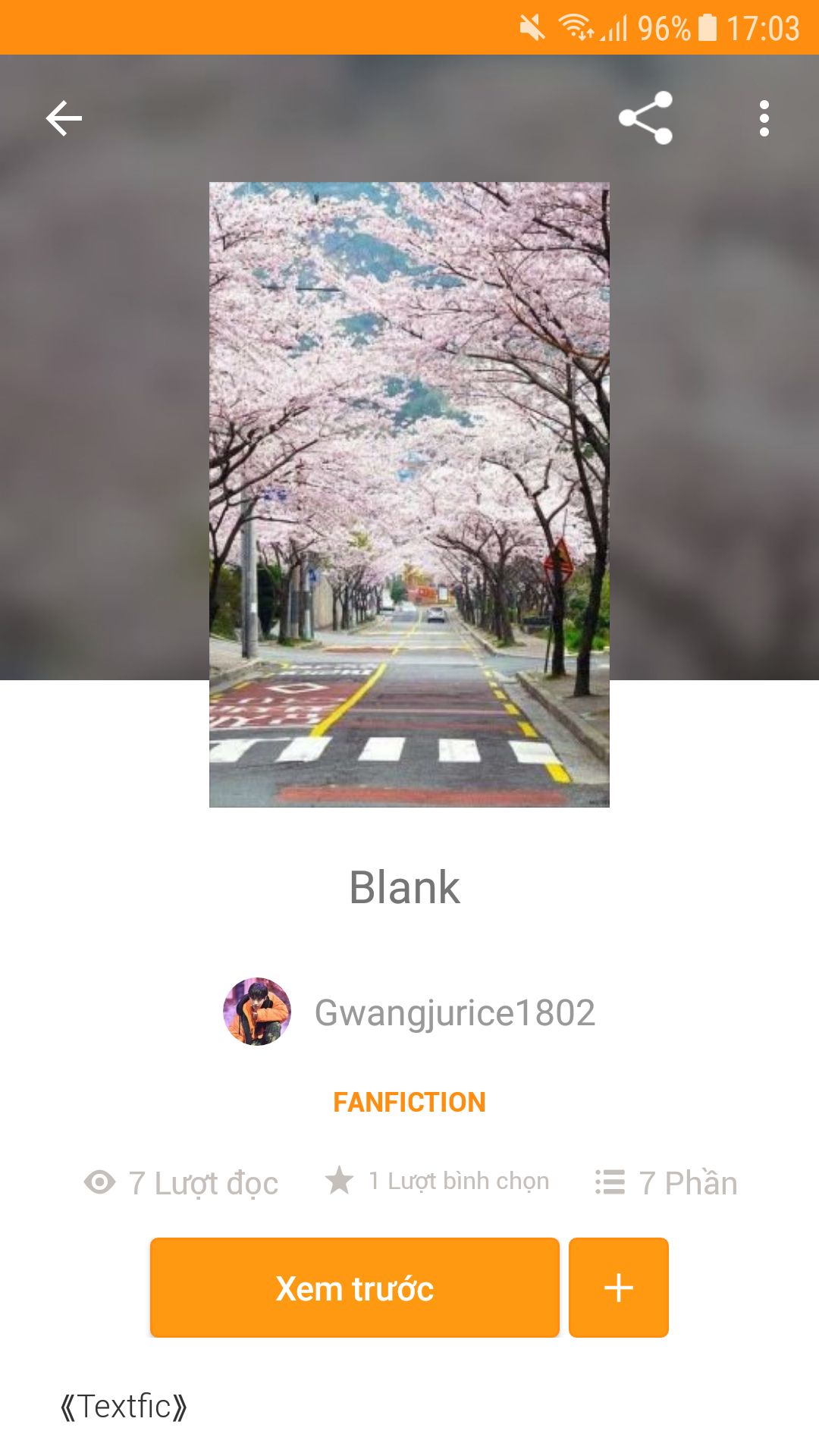Tap the Xem trước button
The image size is (819, 1456).
click(x=354, y=1288)
